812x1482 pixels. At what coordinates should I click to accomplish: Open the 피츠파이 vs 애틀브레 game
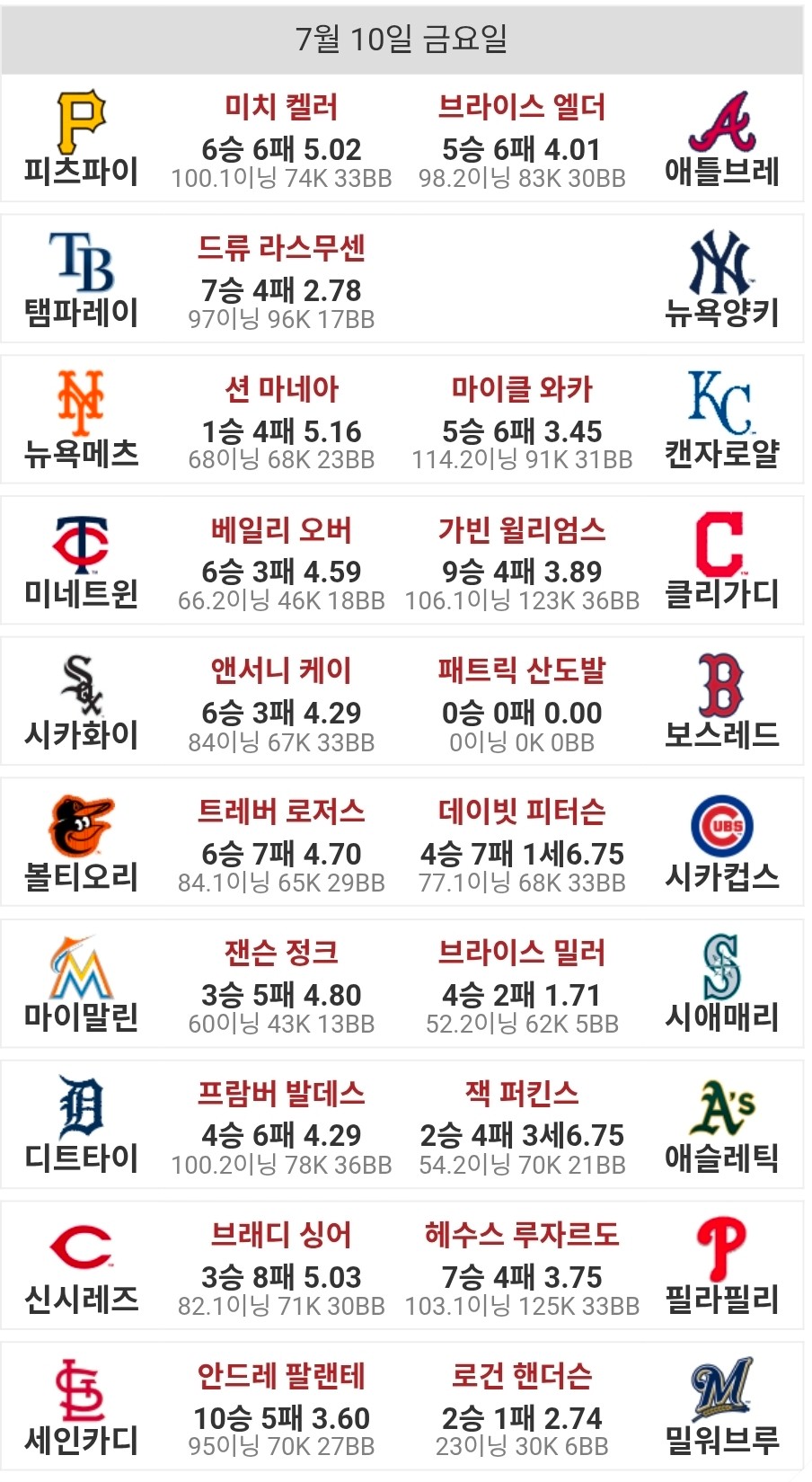[x=402, y=138]
